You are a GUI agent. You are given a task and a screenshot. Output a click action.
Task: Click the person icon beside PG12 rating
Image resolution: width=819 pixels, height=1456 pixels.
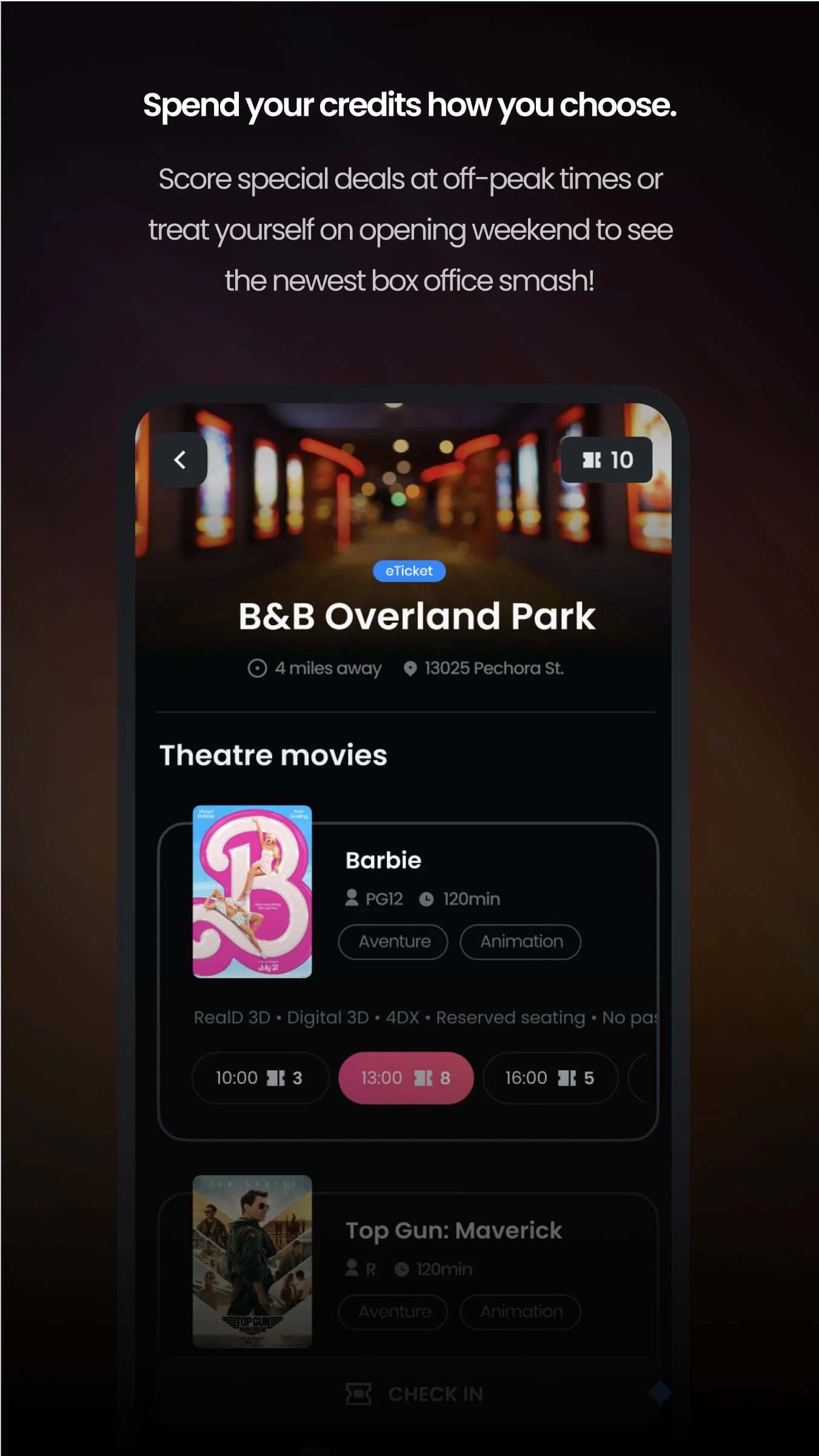pos(353,899)
